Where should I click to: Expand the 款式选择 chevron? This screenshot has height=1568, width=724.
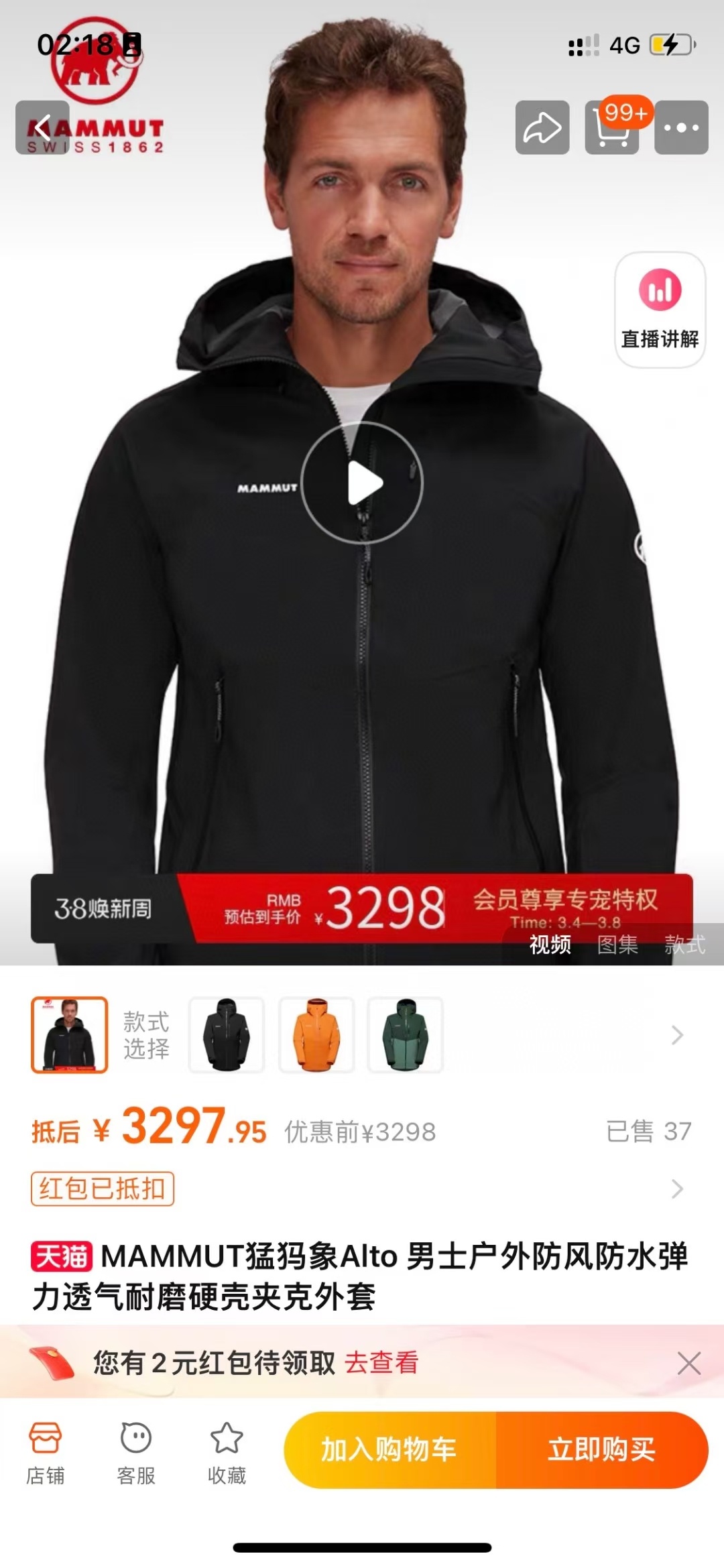point(677,1035)
